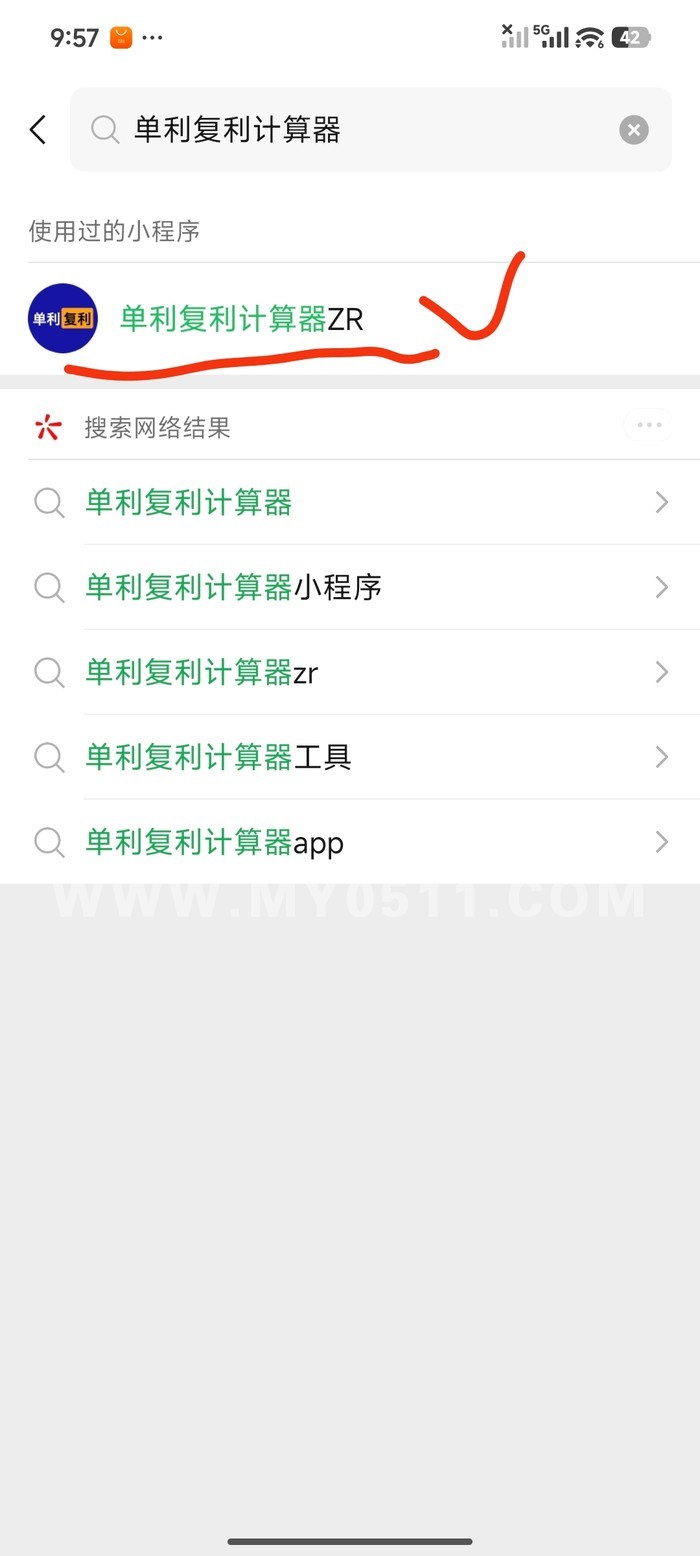
Task: Open the 单利复利计算器ZR mini program
Action: (241, 319)
